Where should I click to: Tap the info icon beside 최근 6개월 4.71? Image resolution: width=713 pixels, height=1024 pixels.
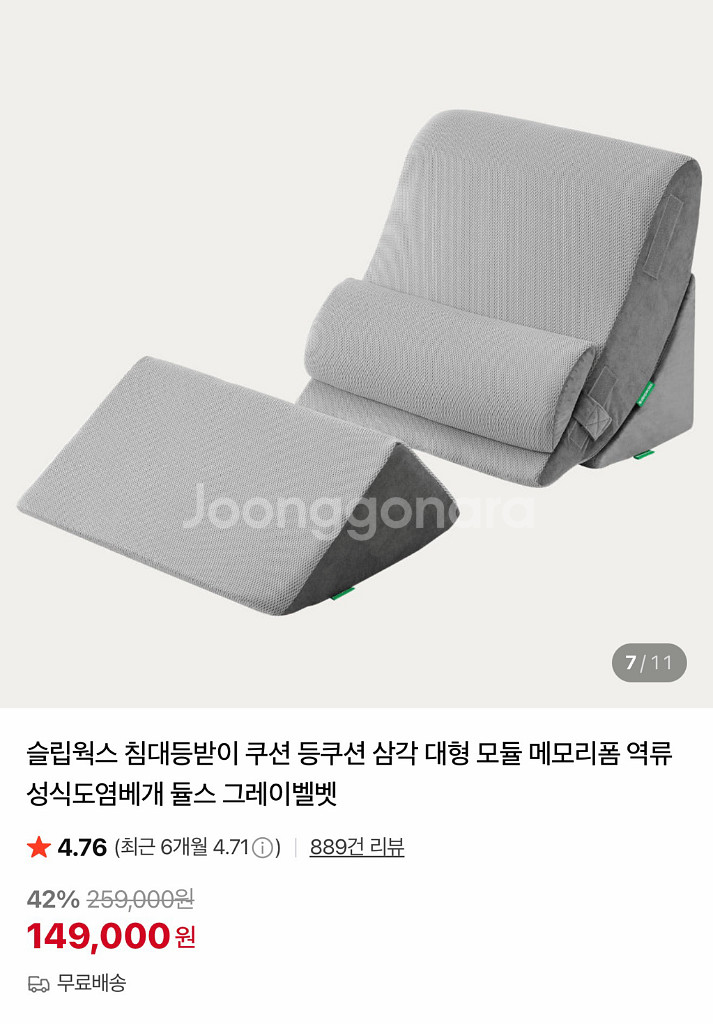(x=262, y=848)
